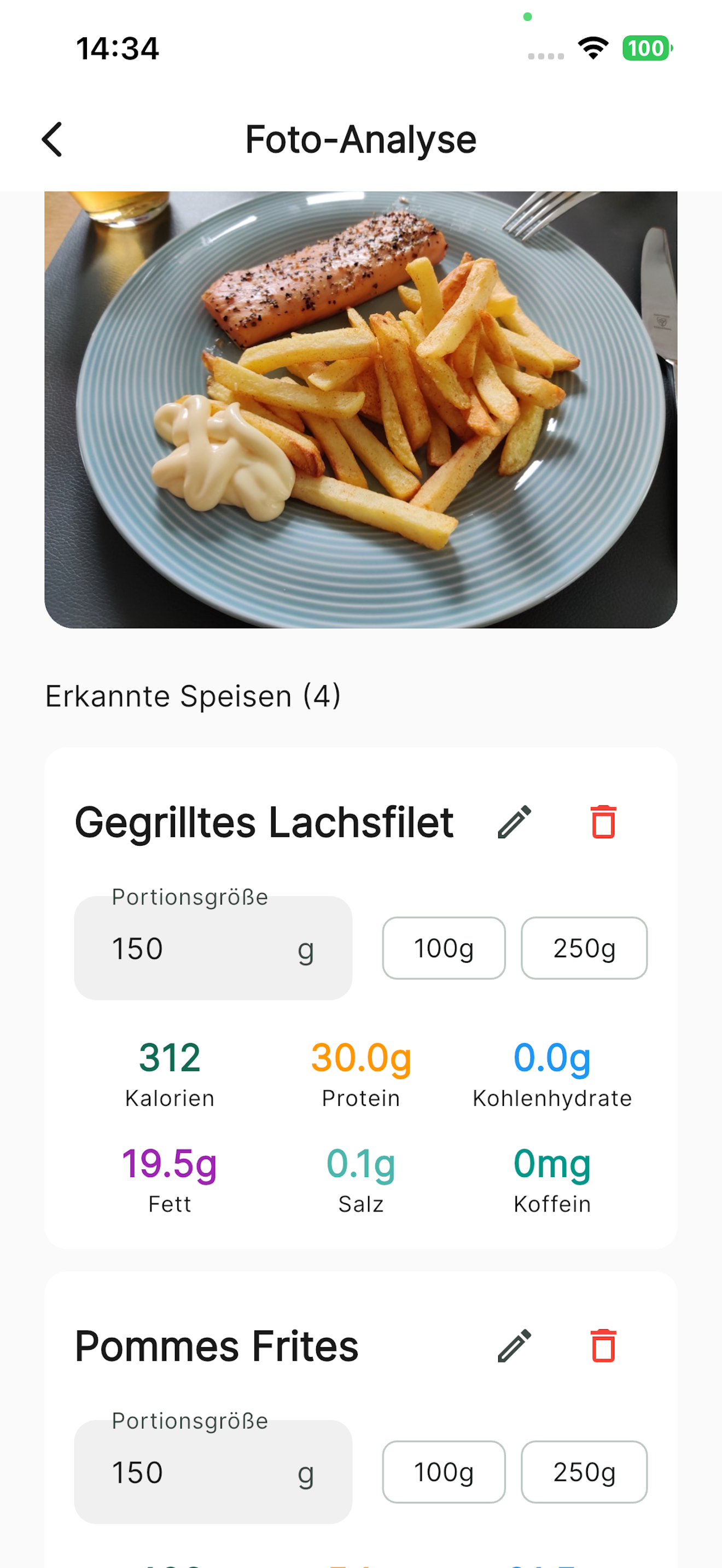The image size is (722, 1568).
Task: Delete Pommes Frites from the list
Action: tap(603, 1346)
